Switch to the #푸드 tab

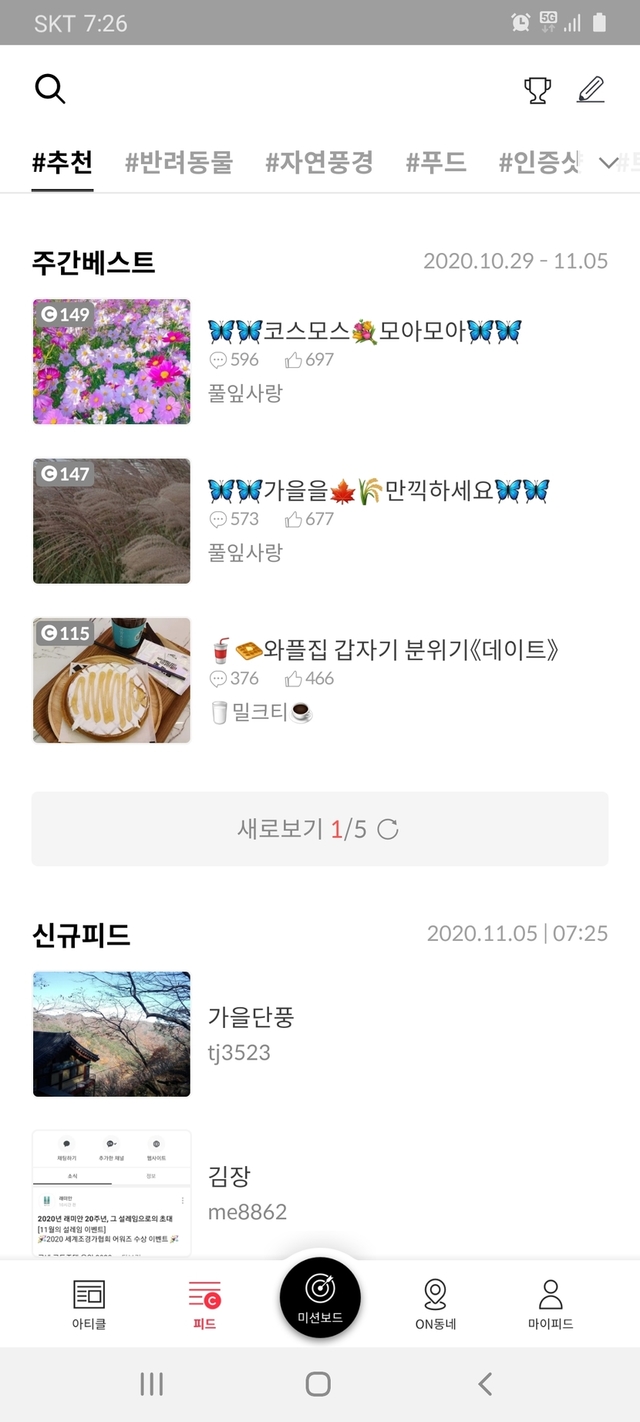[x=436, y=162]
